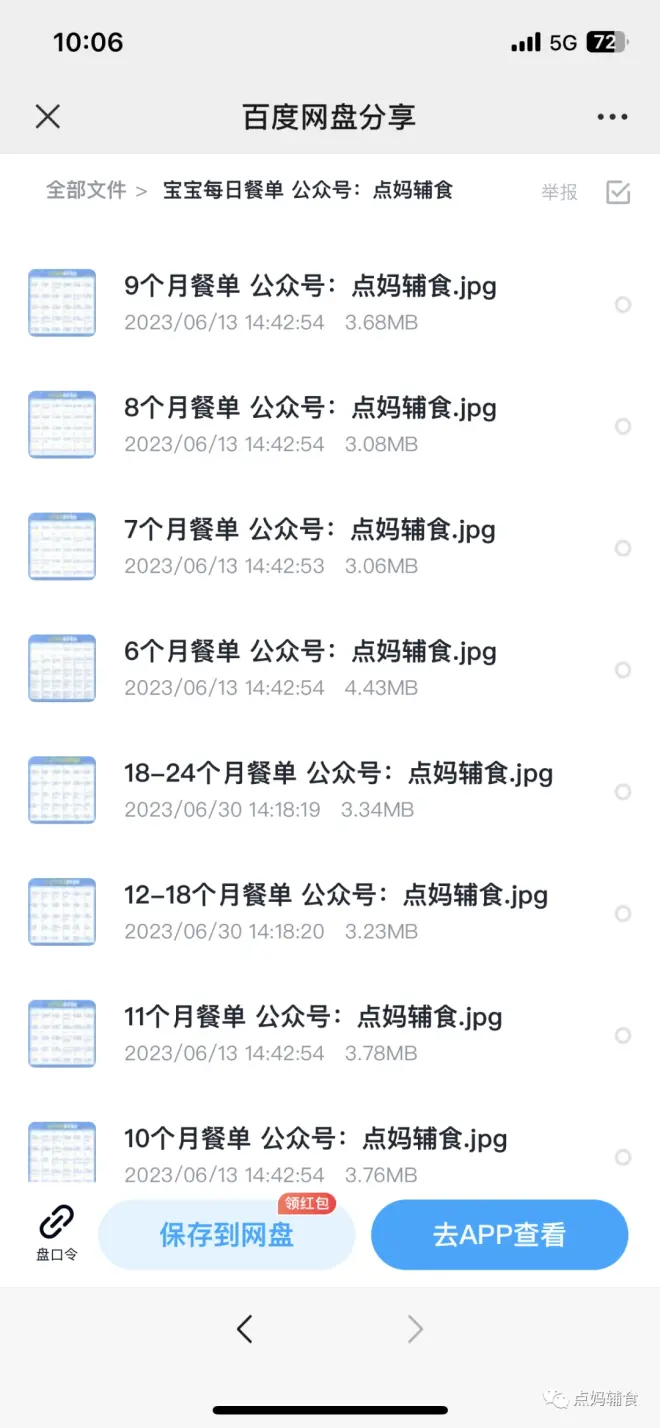
Task: Select the 10个月餐单 file radio circle
Action: pyautogui.click(x=623, y=1157)
